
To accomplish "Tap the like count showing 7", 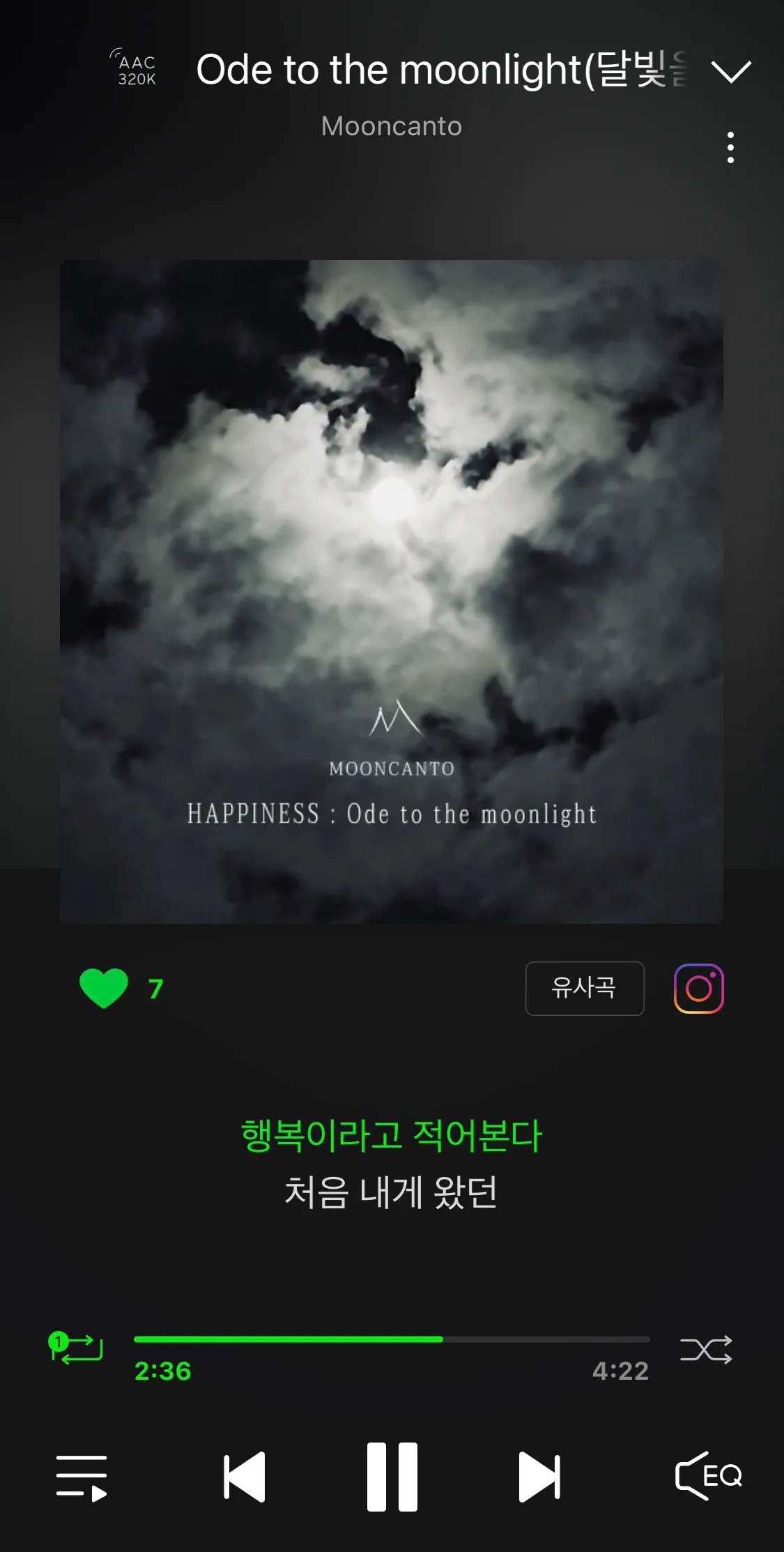I will [156, 988].
